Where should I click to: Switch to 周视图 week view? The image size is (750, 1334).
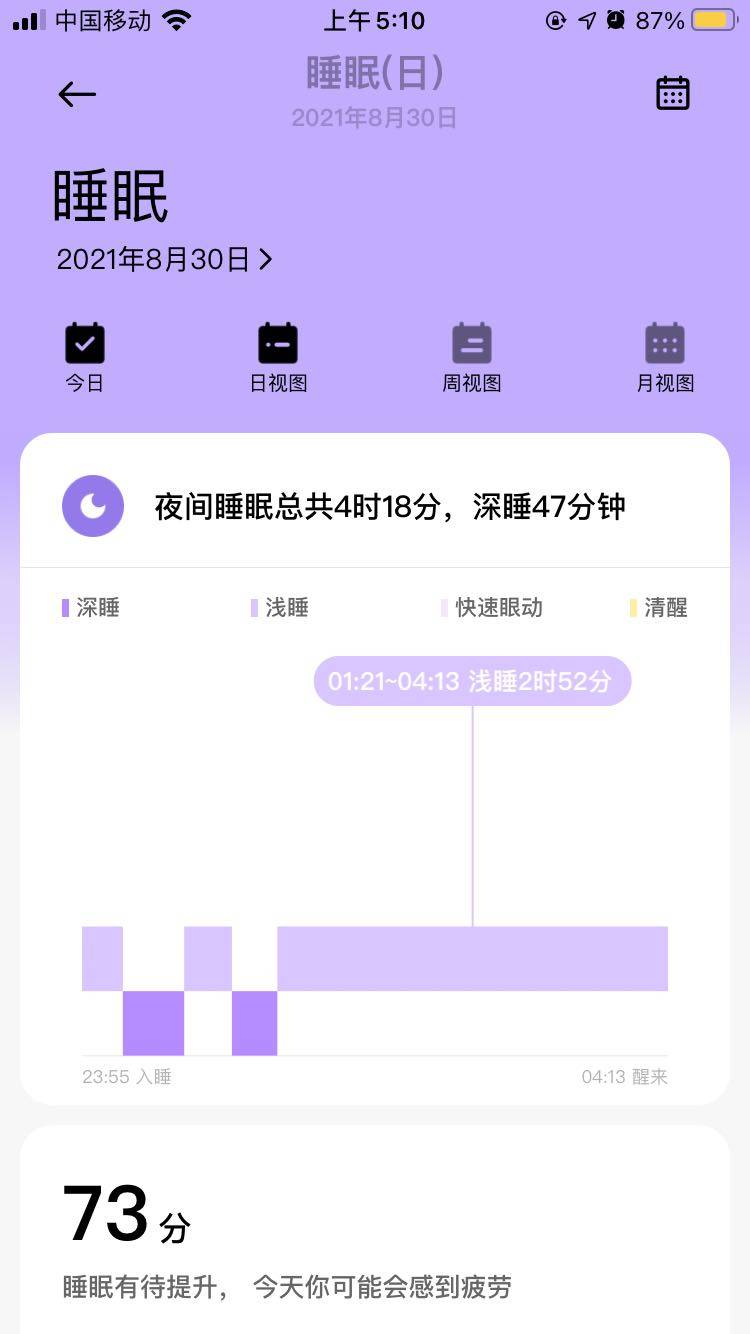click(x=472, y=357)
